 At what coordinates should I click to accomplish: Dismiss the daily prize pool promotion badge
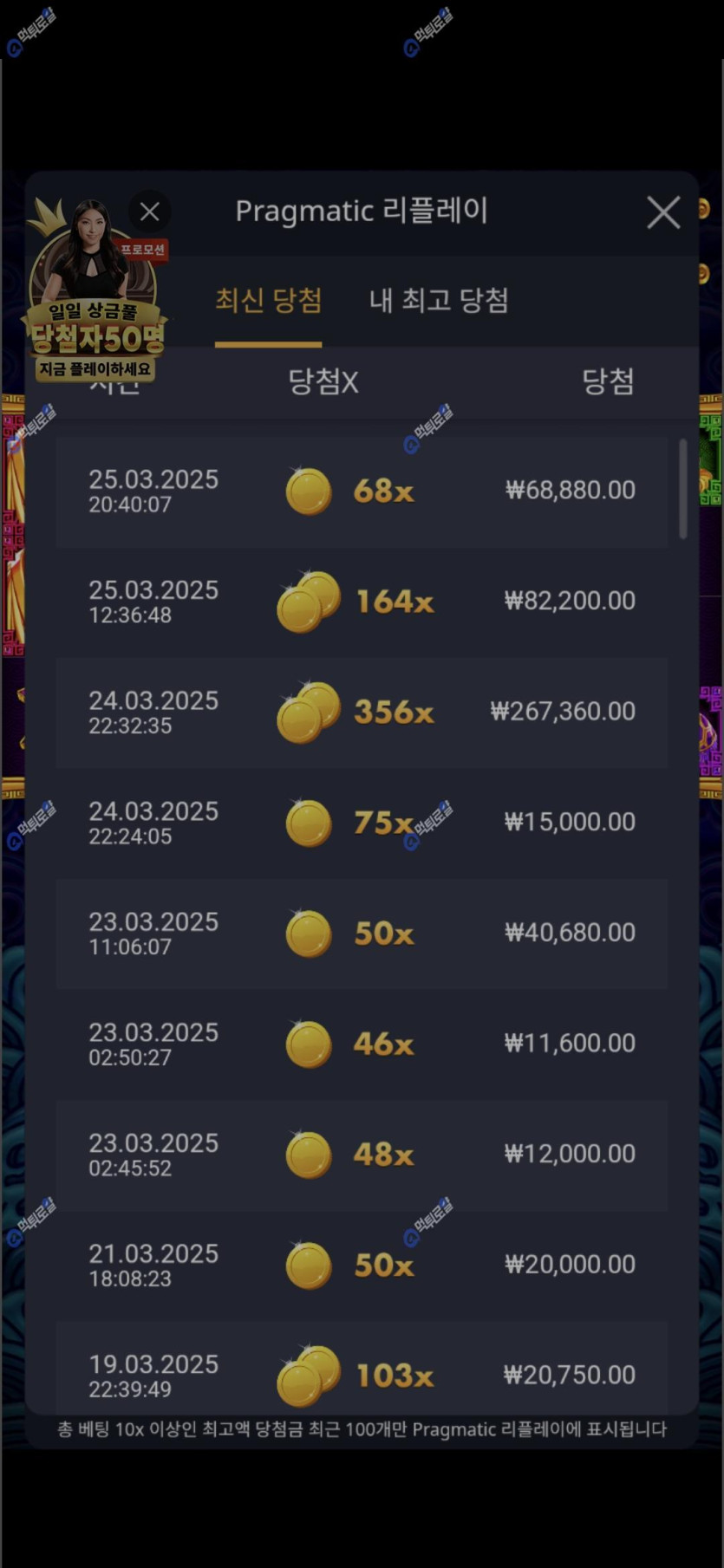point(149,211)
